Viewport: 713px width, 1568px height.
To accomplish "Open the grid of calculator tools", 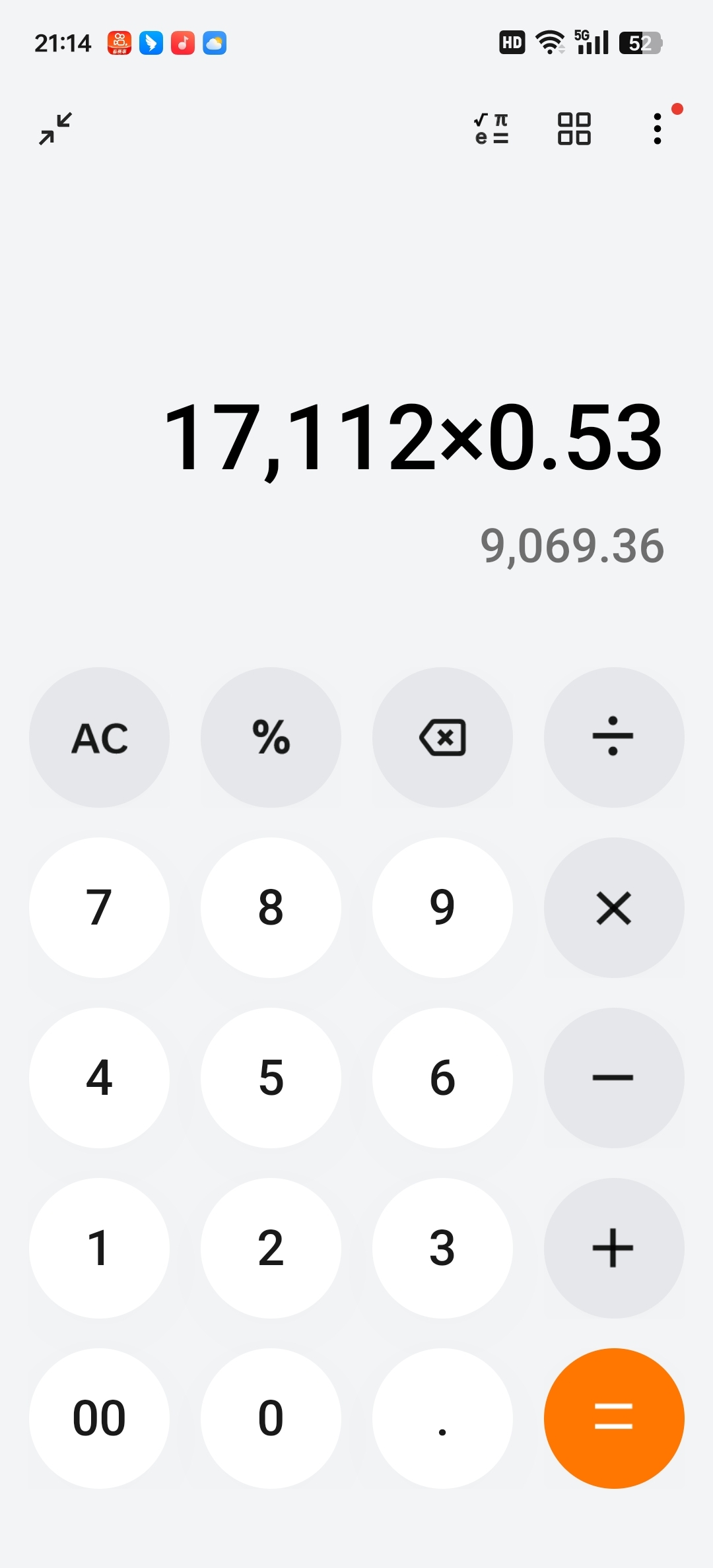I will coord(574,129).
